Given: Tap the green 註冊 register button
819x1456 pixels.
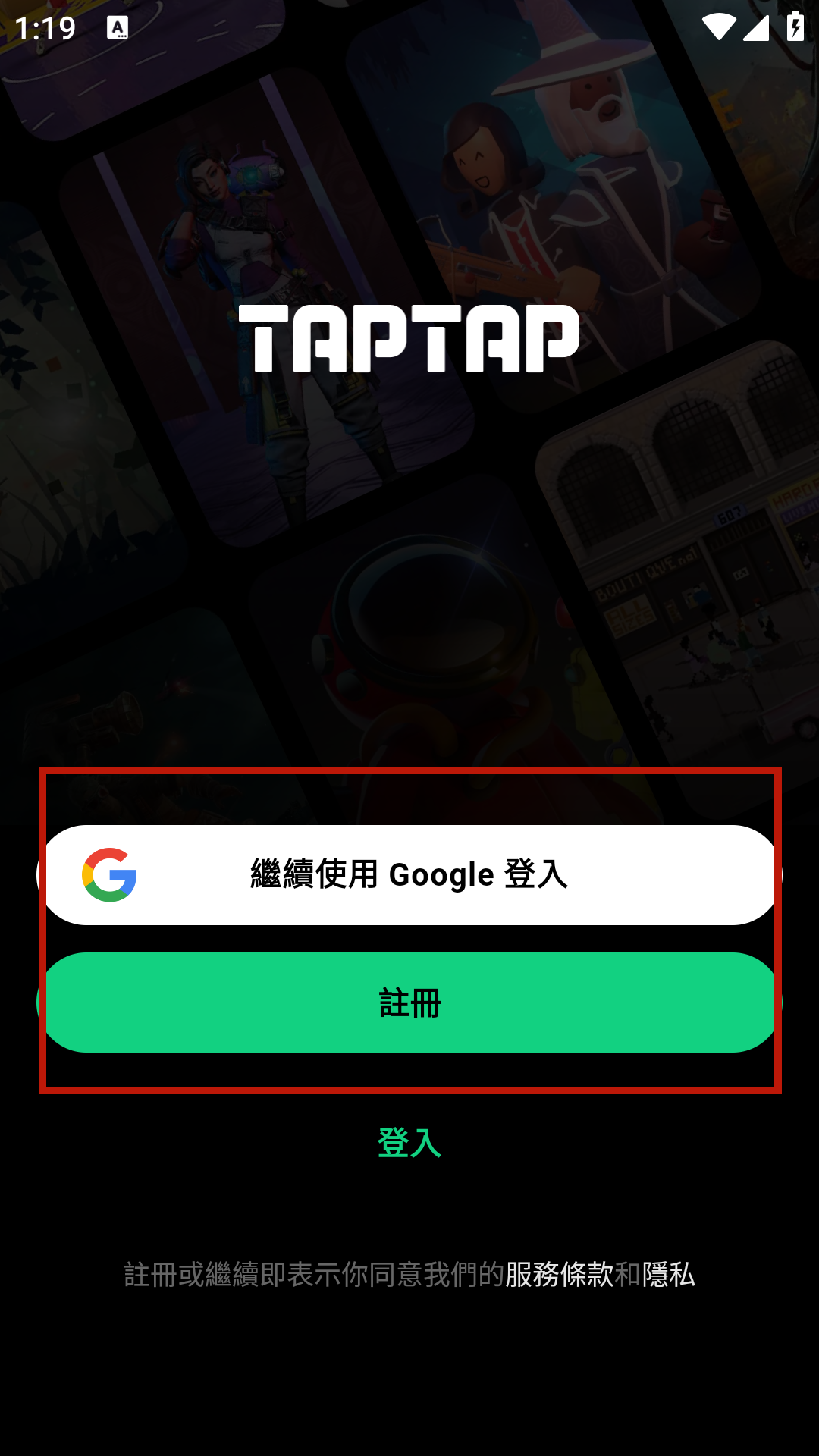Looking at the screenshot, I should coord(409,1003).
